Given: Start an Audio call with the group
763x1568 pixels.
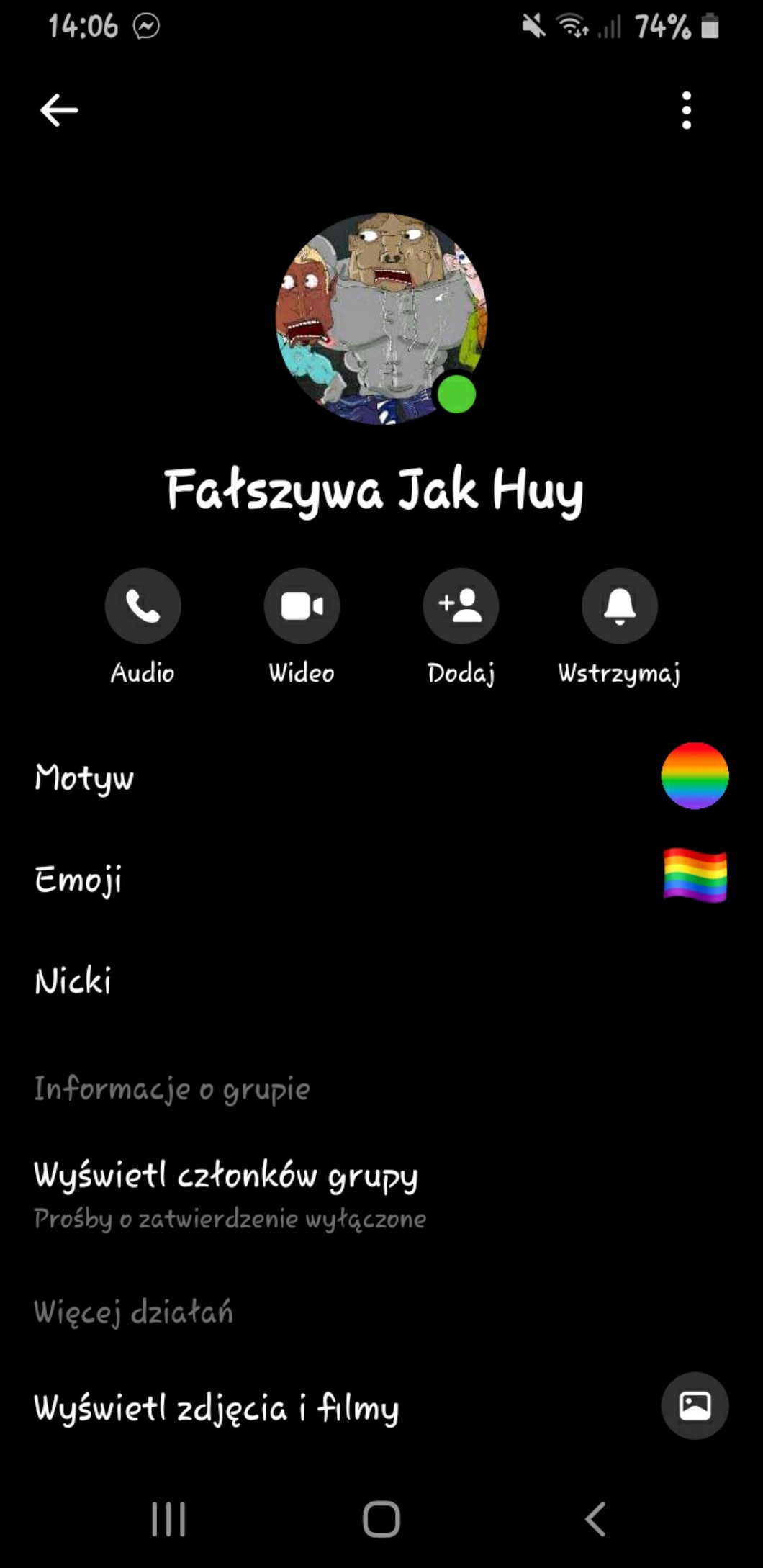Looking at the screenshot, I should click(x=143, y=605).
